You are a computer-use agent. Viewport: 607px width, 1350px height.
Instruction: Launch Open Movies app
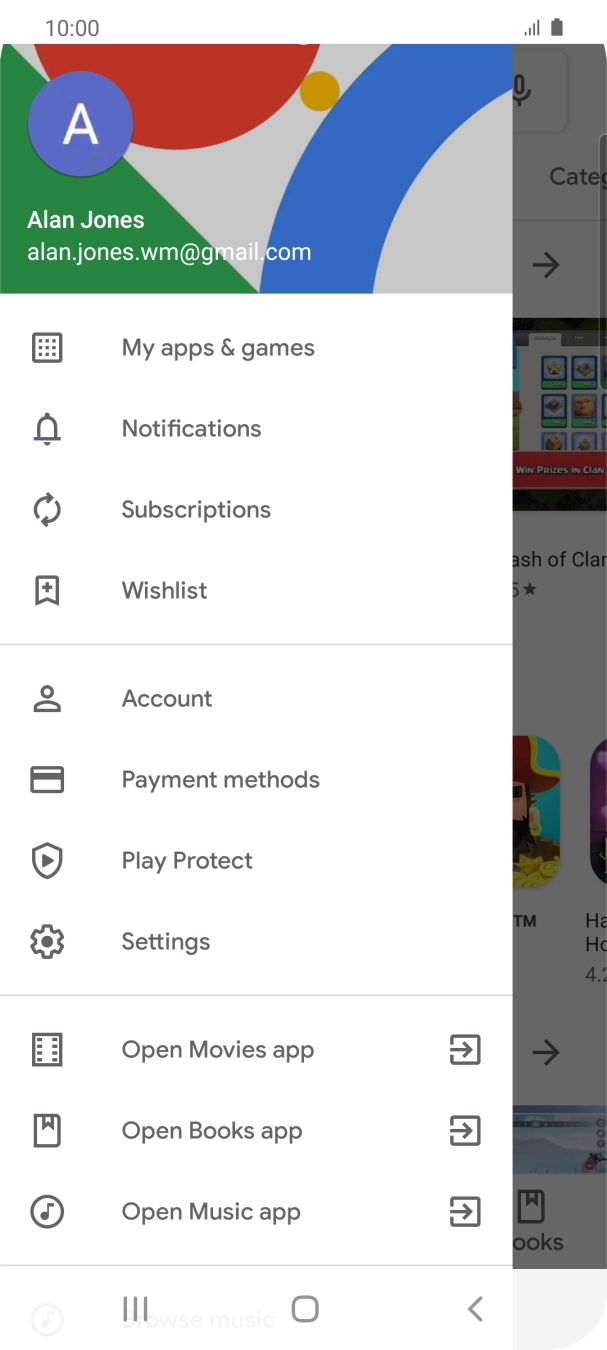256,1050
